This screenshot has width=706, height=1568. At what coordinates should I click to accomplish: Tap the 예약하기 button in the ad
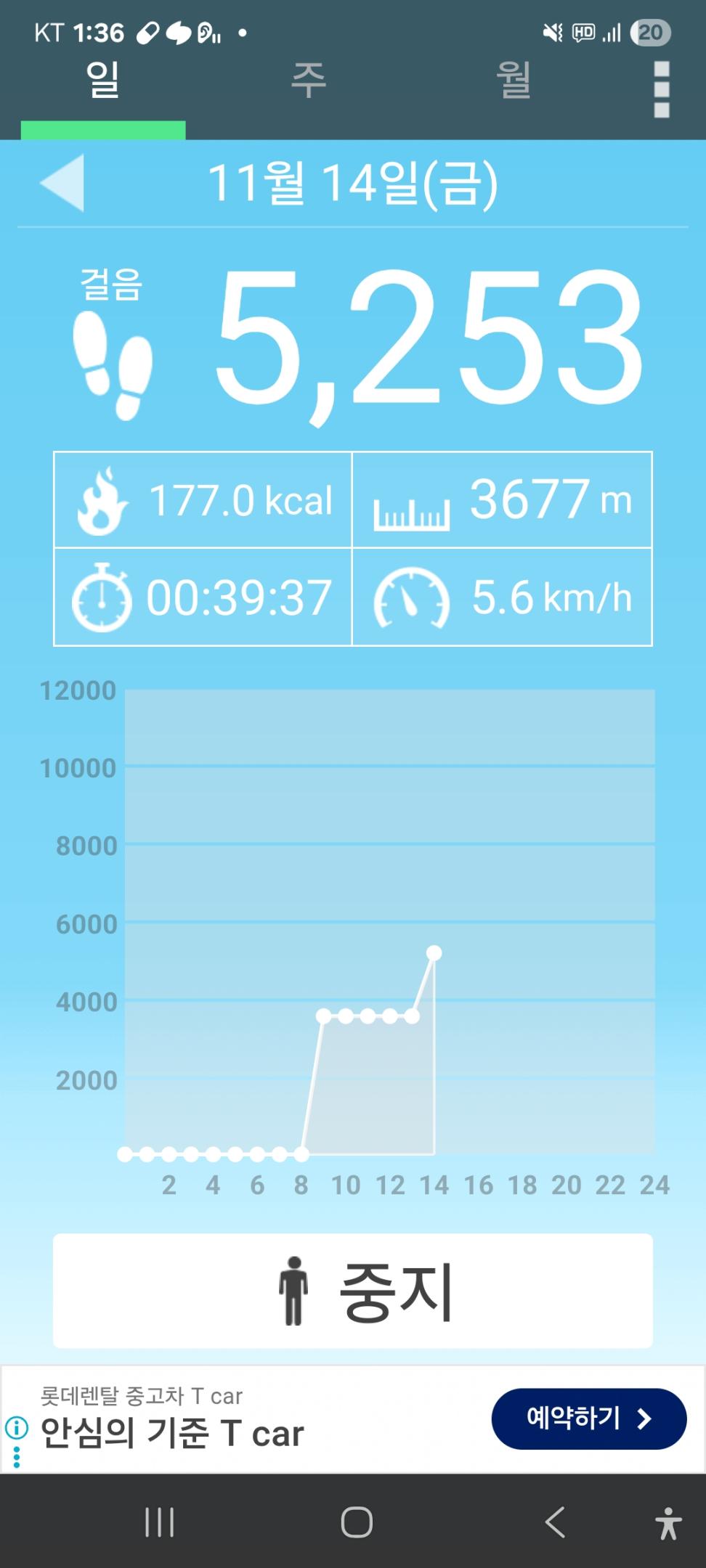coord(588,1418)
